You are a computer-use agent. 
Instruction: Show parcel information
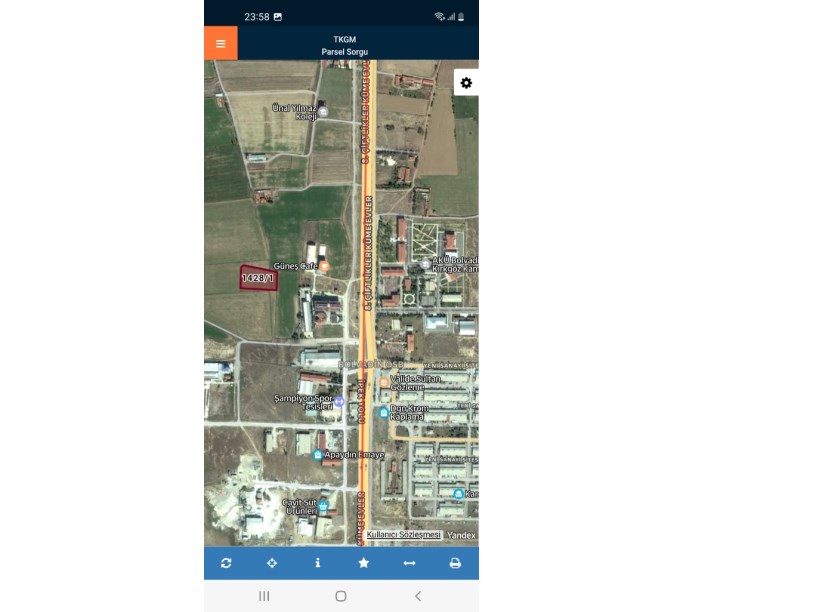click(x=318, y=563)
